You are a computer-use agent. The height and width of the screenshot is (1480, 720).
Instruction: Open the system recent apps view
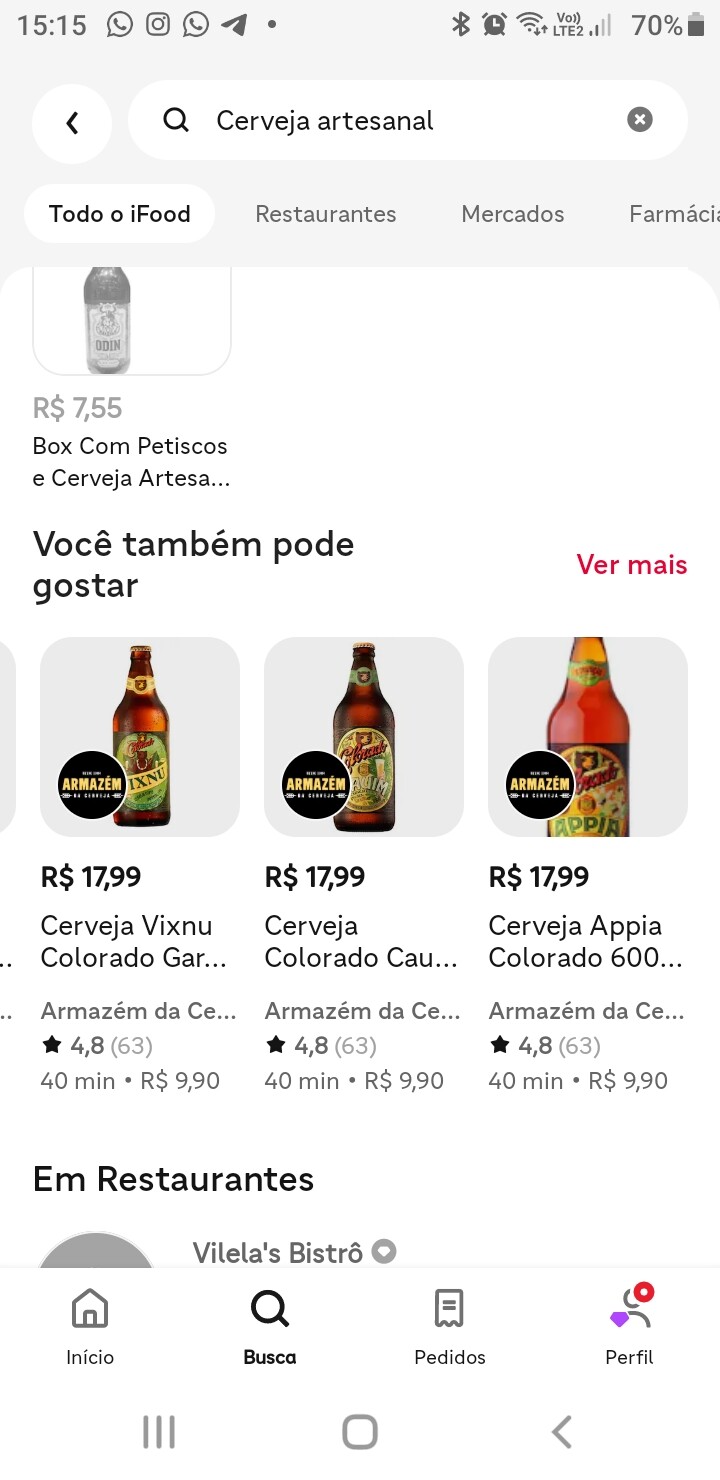coord(159,1432)
